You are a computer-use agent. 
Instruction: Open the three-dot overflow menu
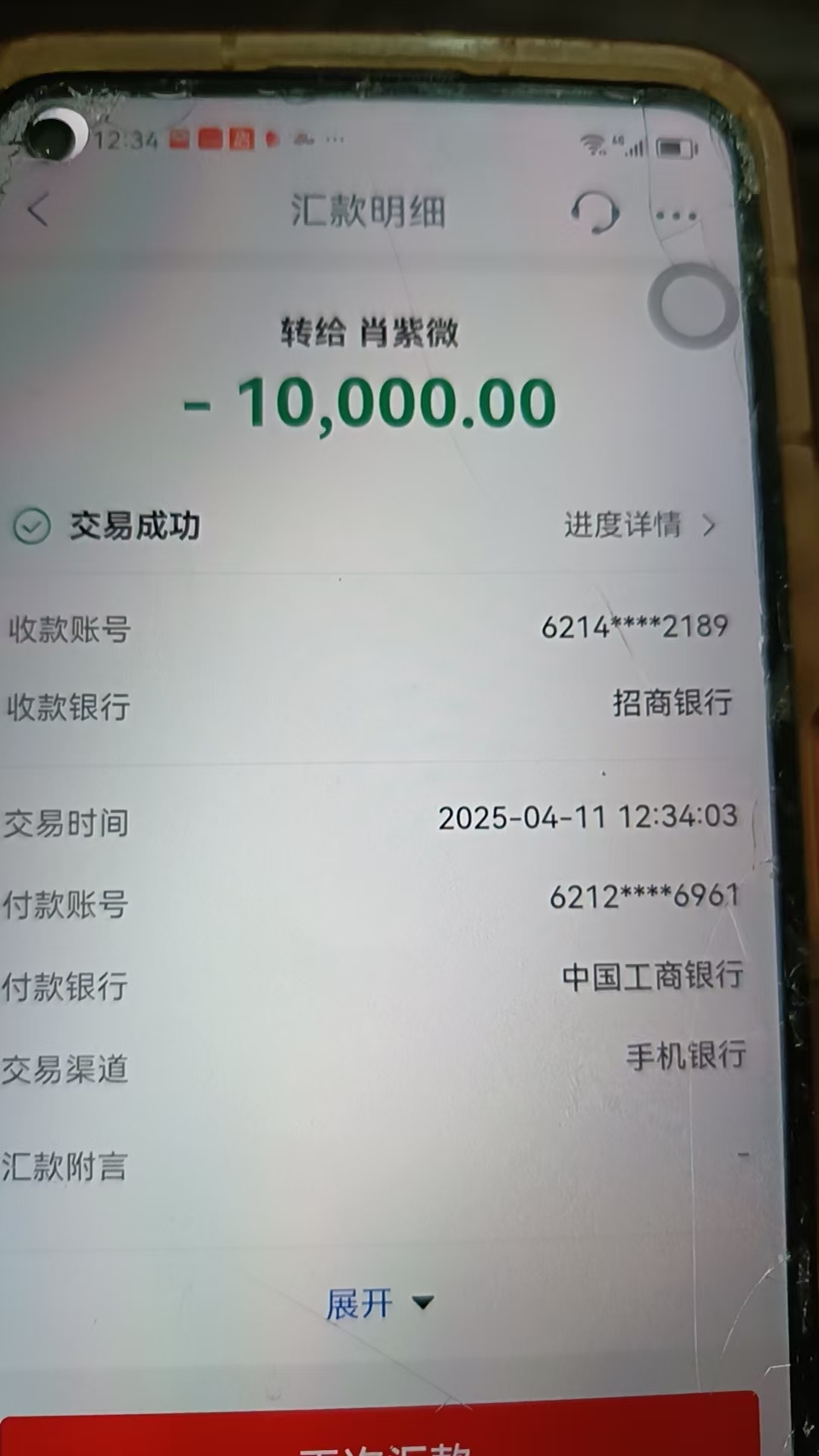pyautogui.click(x=676, y=216)
